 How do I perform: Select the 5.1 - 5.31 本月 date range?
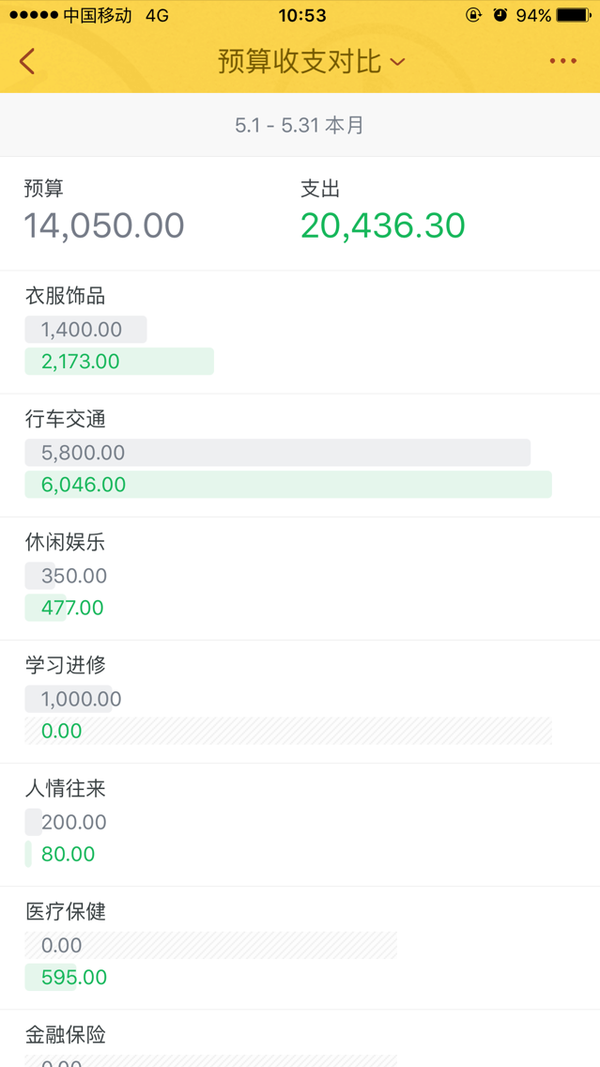click(x=299, y=125)
